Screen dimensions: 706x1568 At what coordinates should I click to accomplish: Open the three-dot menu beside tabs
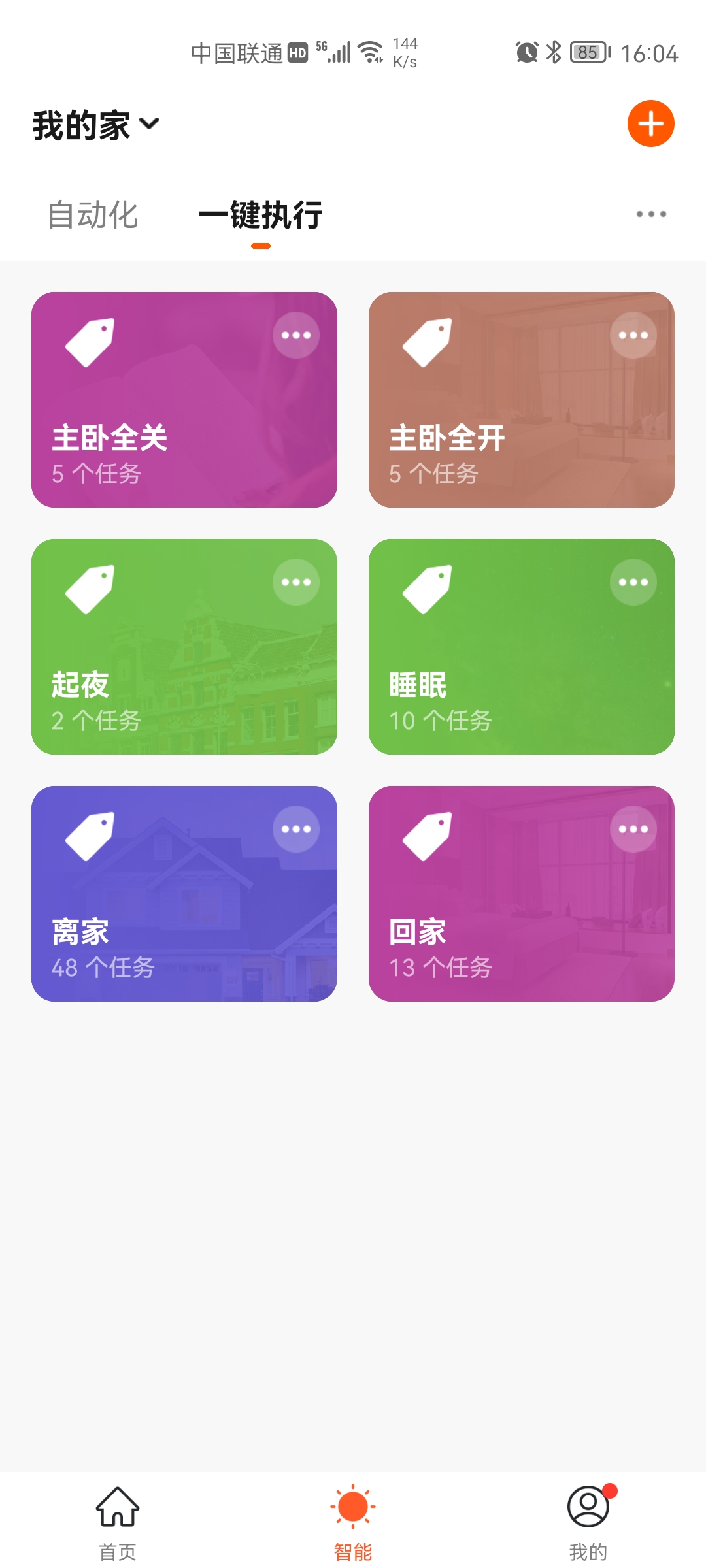click(650, 214)
